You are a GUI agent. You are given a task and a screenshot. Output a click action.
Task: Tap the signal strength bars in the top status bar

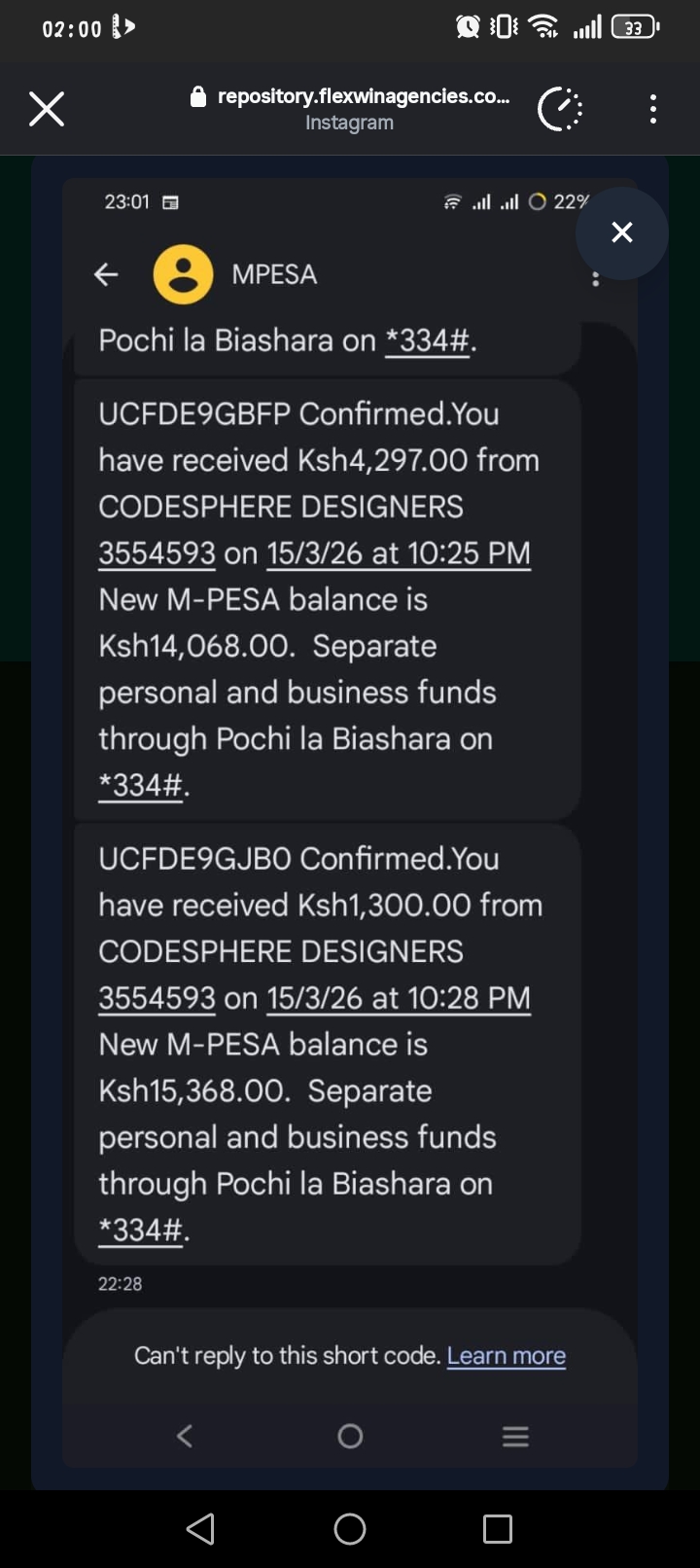(586, 27)
